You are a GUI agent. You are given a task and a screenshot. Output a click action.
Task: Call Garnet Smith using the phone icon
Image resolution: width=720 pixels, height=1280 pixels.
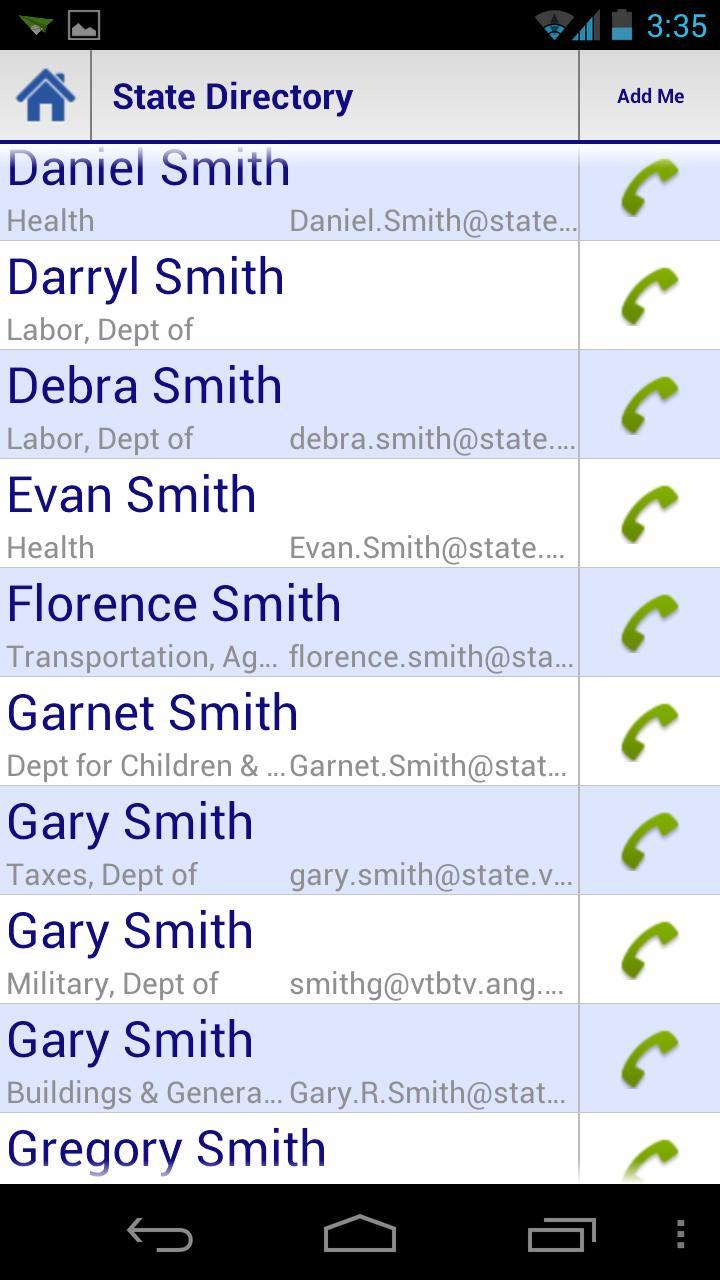pyautogui.click(x=650, y=732)
